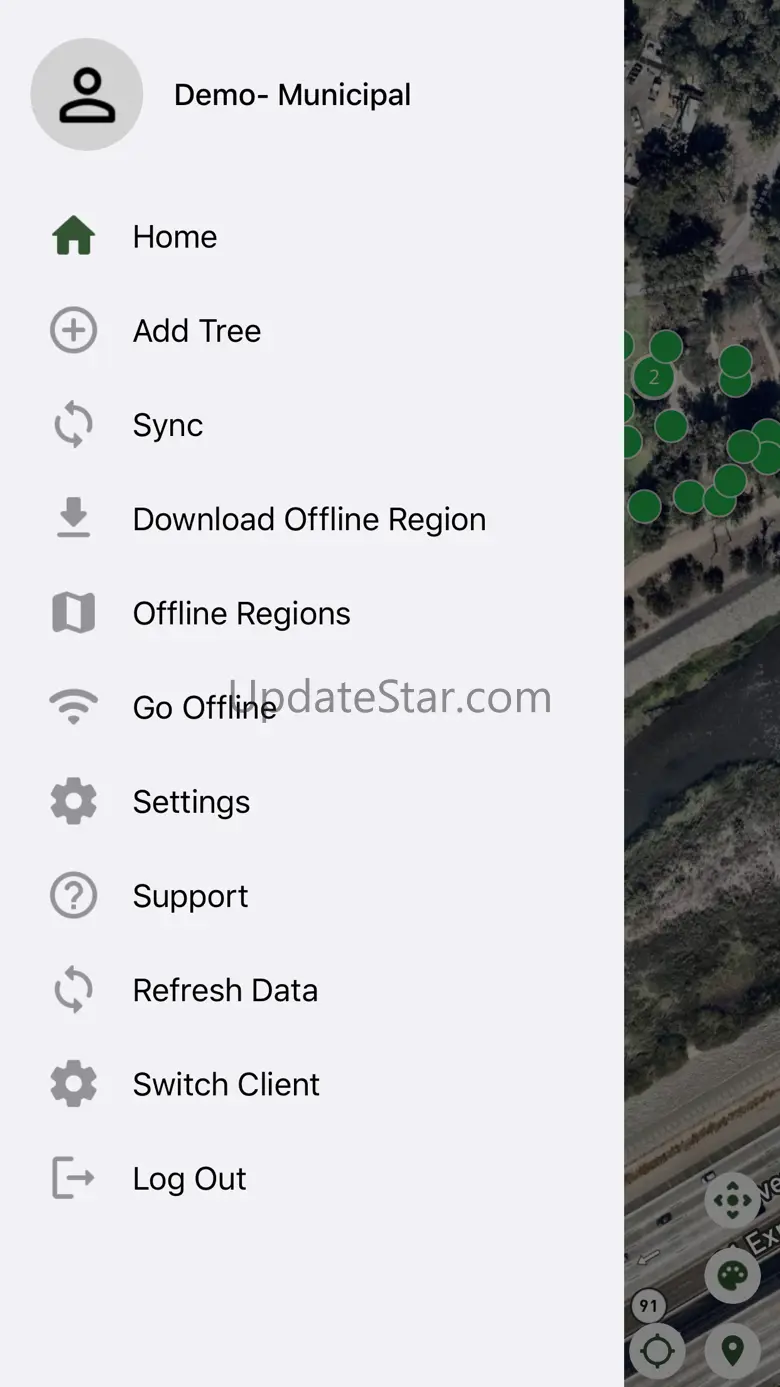Go to Home in the drawer
Image resolution: width=780 pixels, height=1387 pixels.
click(x=175, y=237)
